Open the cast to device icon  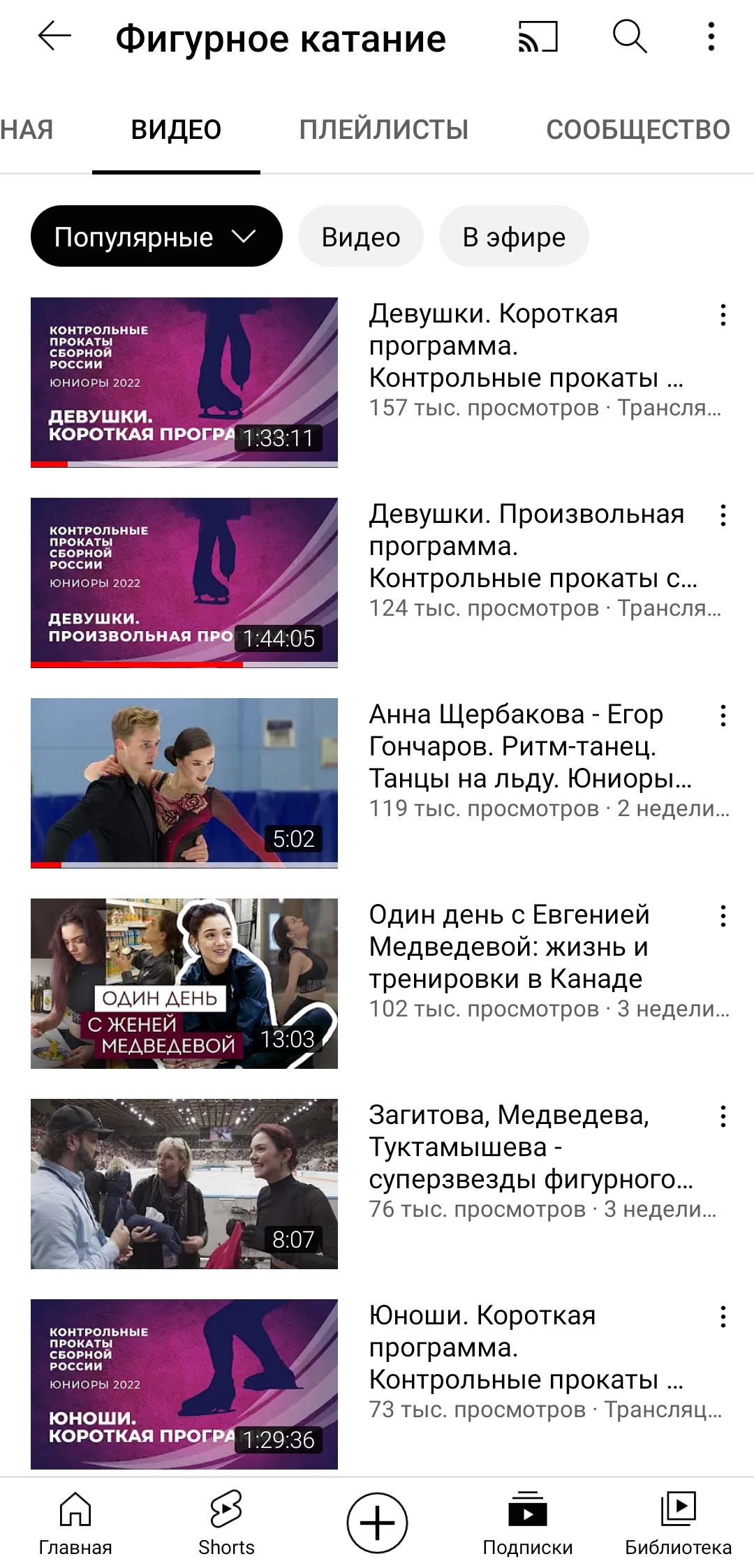[x=538, y=36]
